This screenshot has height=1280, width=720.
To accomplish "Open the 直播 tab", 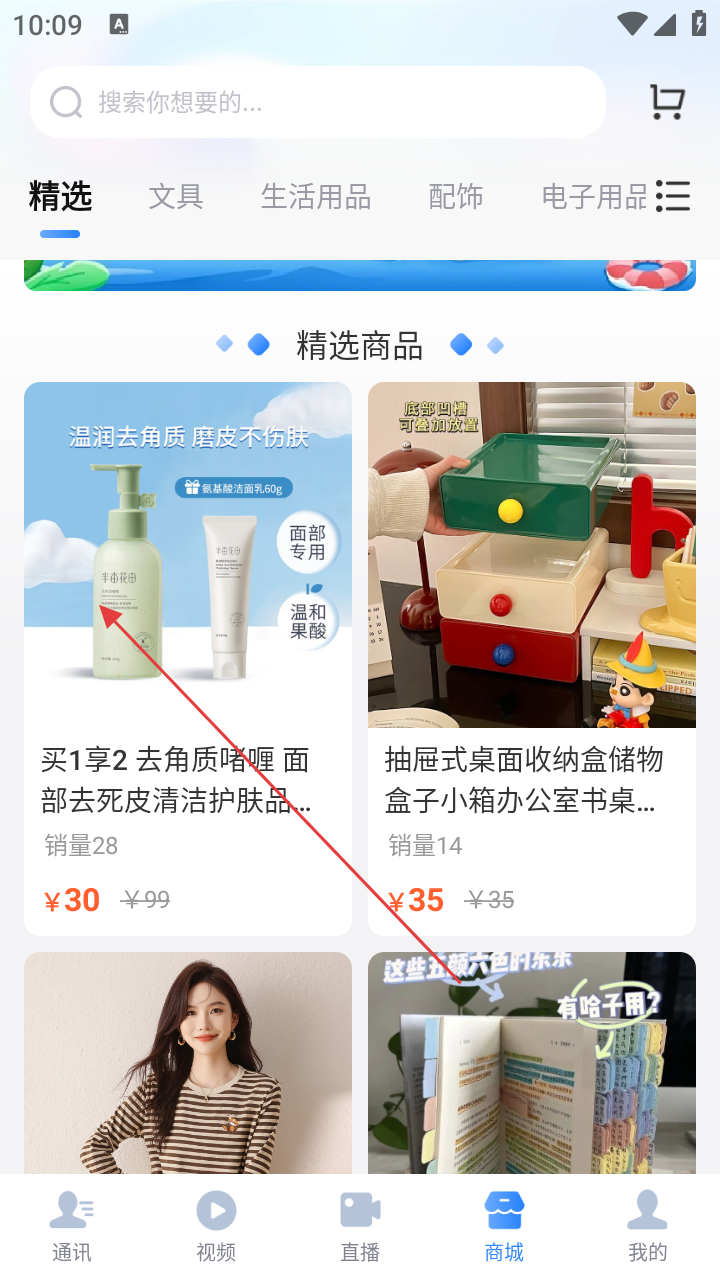I will [360, 1226].
